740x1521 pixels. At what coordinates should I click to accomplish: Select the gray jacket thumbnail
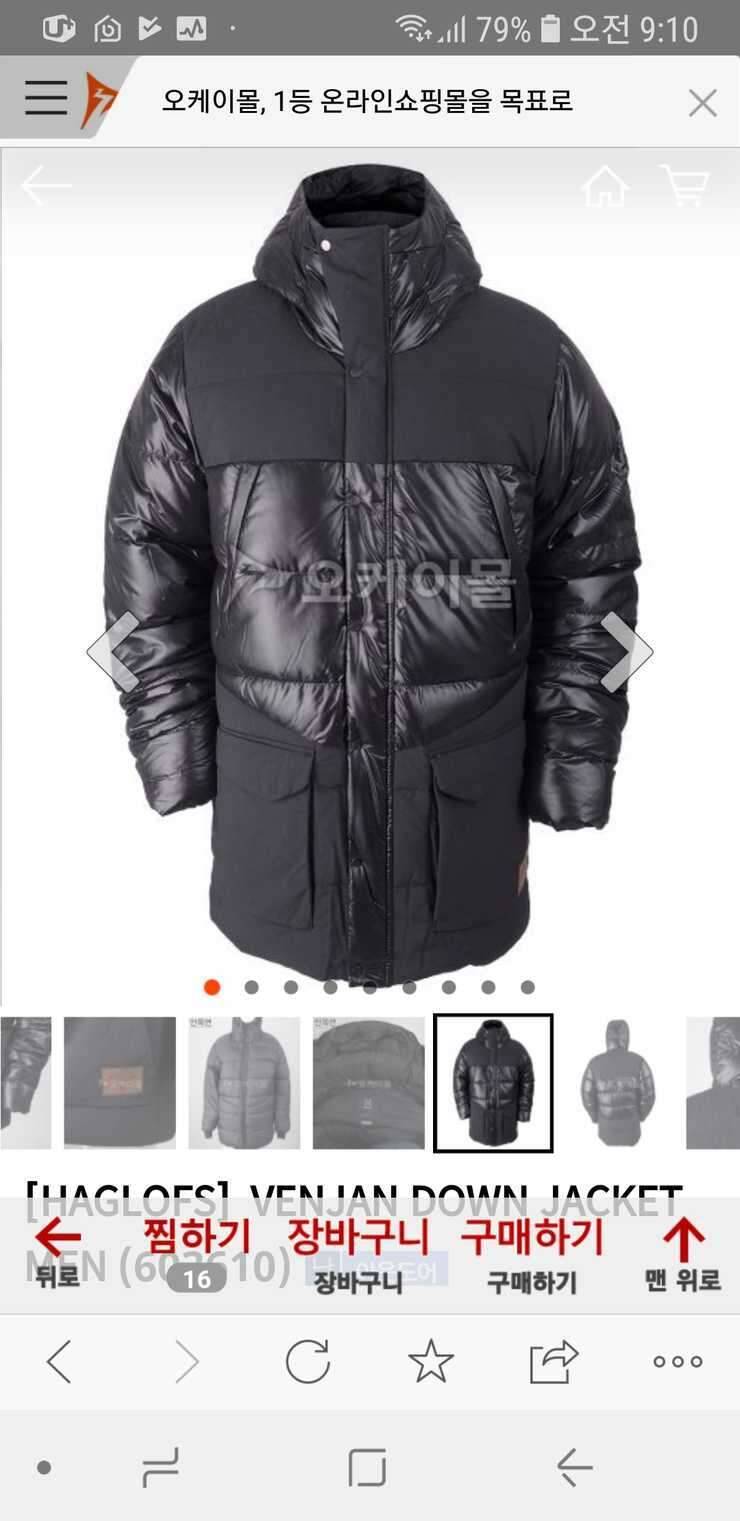click(x=244, y=1082)
